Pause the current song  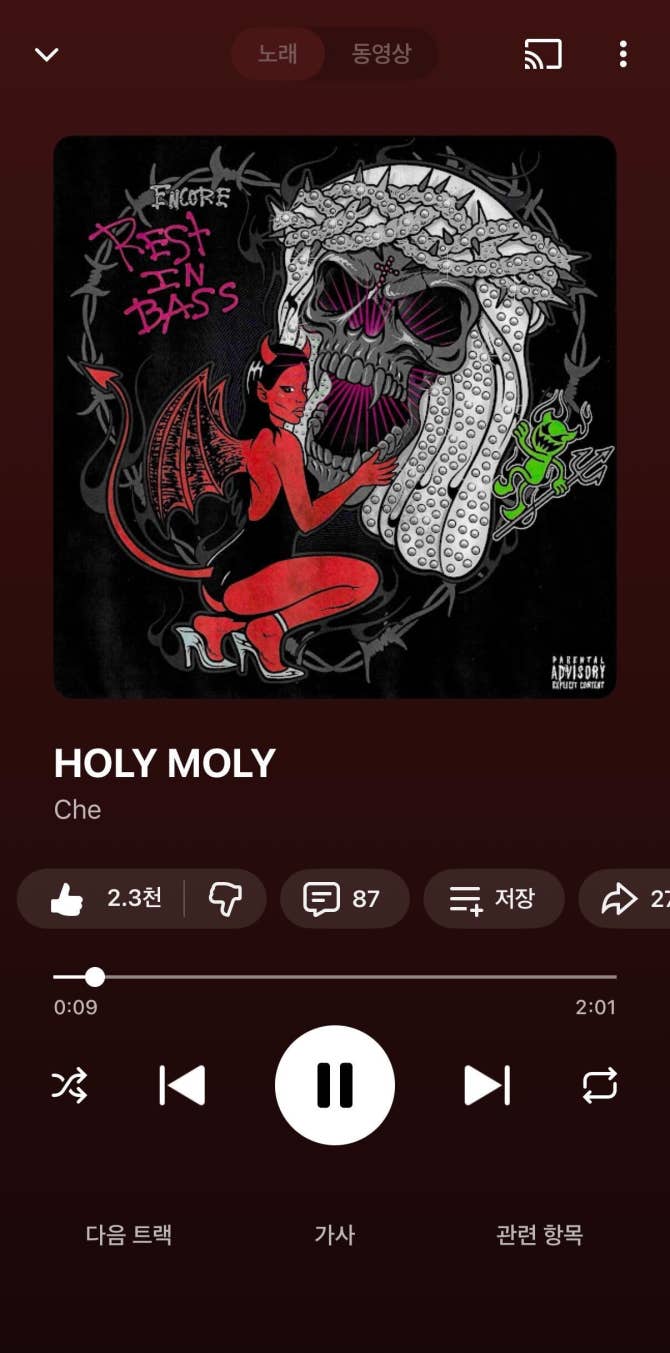point(335,1085)
